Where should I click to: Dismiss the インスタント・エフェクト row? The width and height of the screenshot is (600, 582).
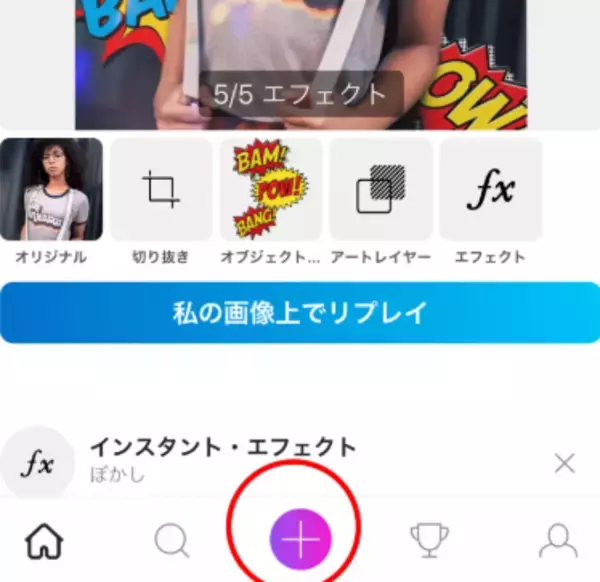564,463
